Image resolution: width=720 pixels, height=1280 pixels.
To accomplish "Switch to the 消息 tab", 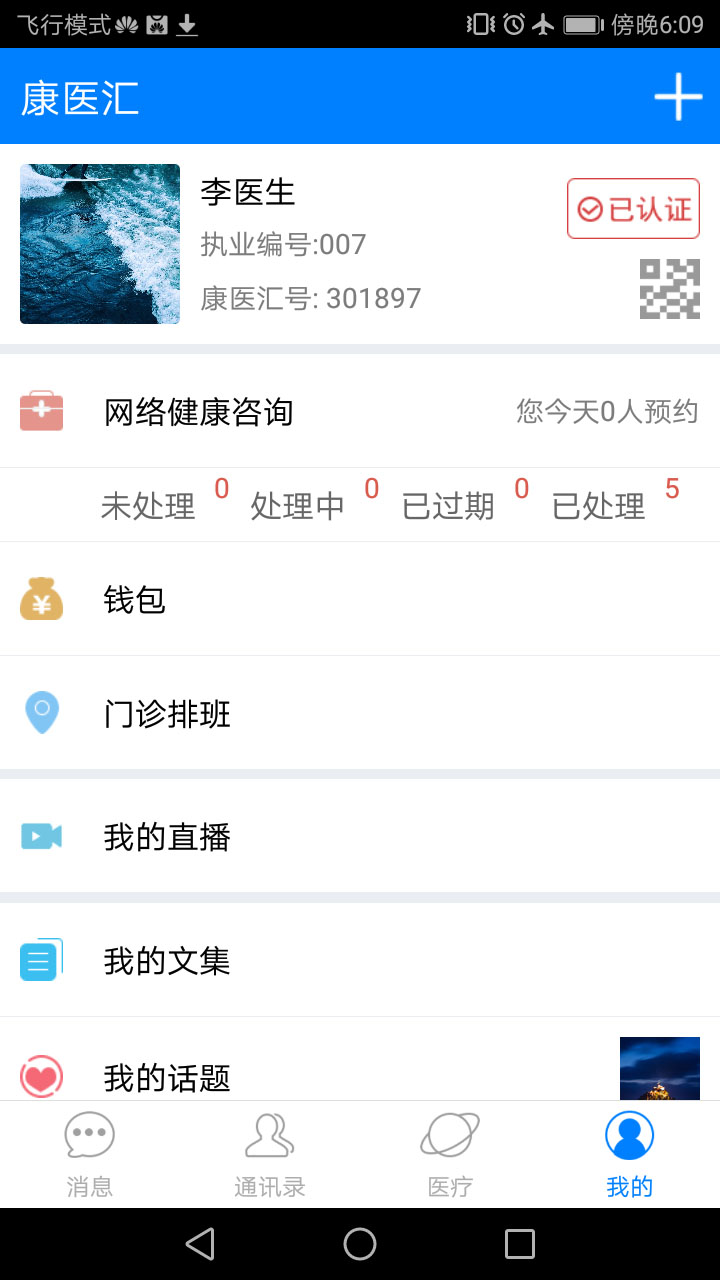I will point(90,1156).
